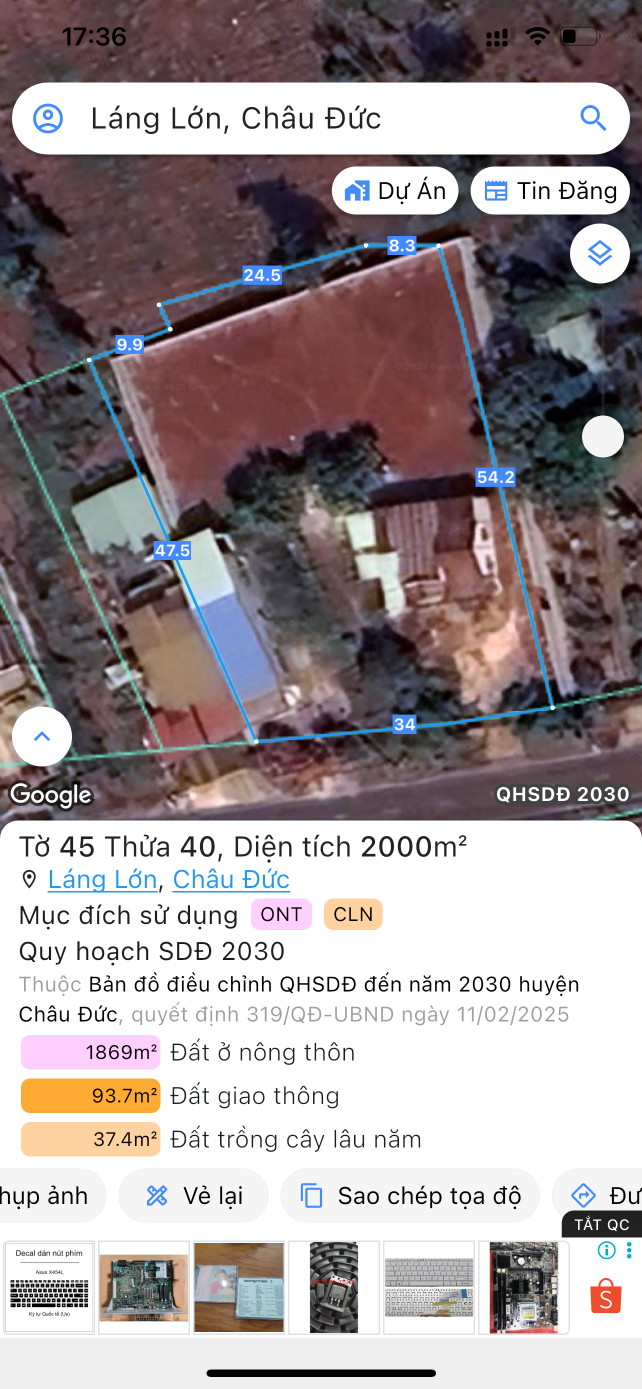
Task: Dismiss the ad with TẮT QC
Action: (602, 1224)
